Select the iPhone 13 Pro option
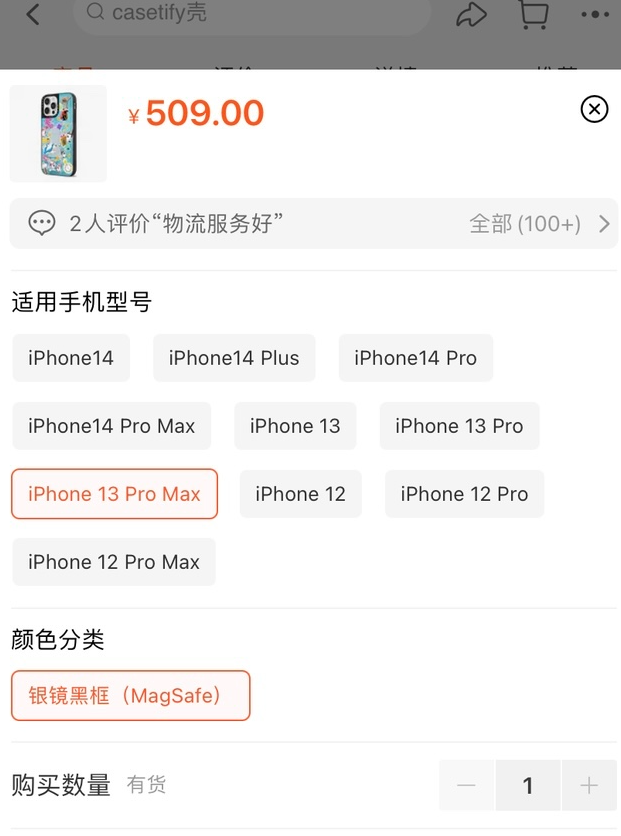The height and width of the screenshot is (836, 621). [x=459, y=426]
